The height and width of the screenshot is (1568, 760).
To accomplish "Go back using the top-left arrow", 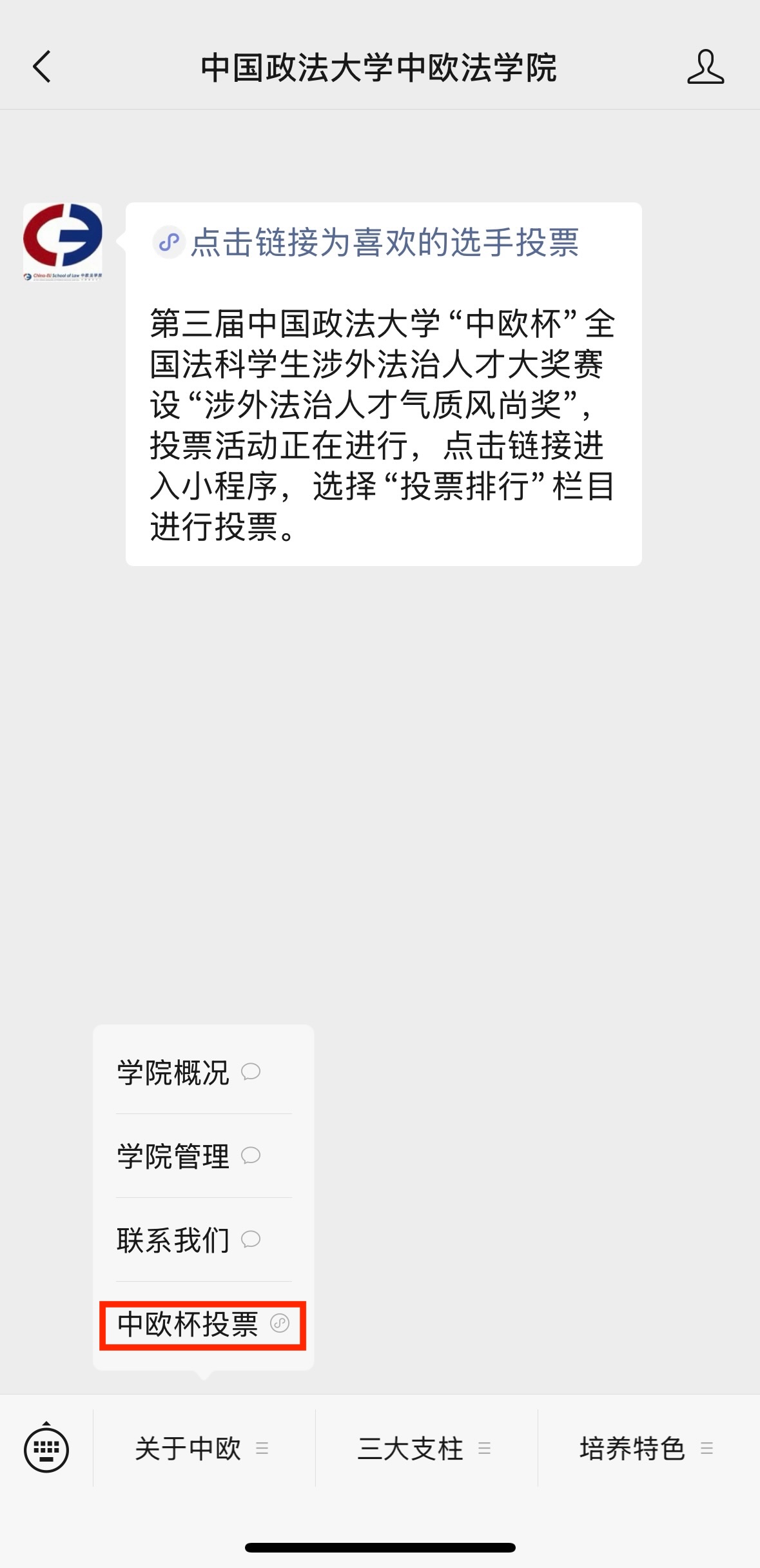I will [42, 67].
